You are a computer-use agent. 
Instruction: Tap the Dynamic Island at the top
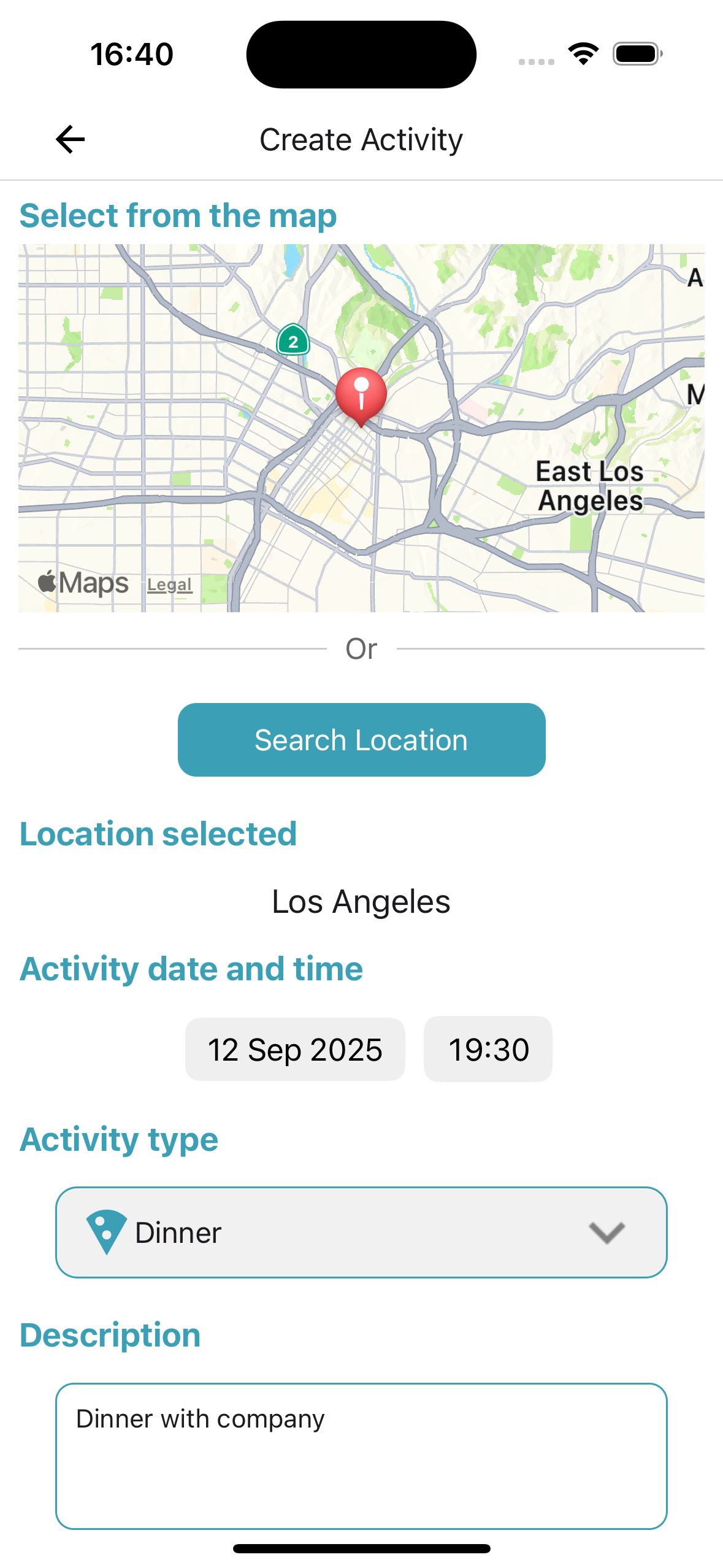point(361,53)
